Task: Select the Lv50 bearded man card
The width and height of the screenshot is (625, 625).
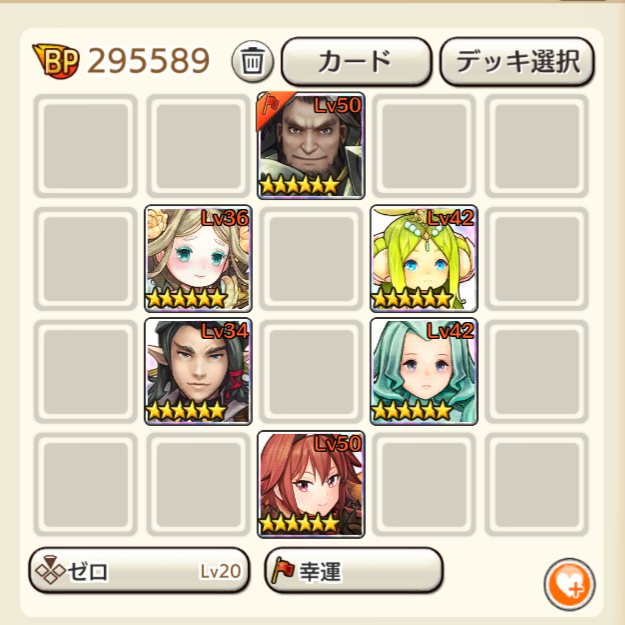Action: [x=311, y=146]
